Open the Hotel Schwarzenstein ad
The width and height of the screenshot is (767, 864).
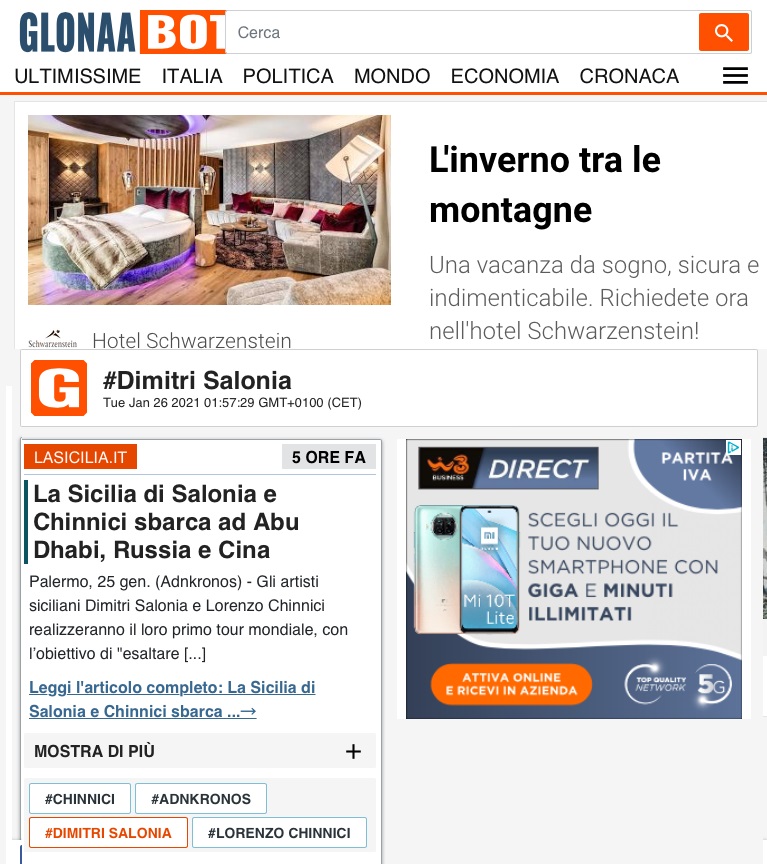(209, 210)
